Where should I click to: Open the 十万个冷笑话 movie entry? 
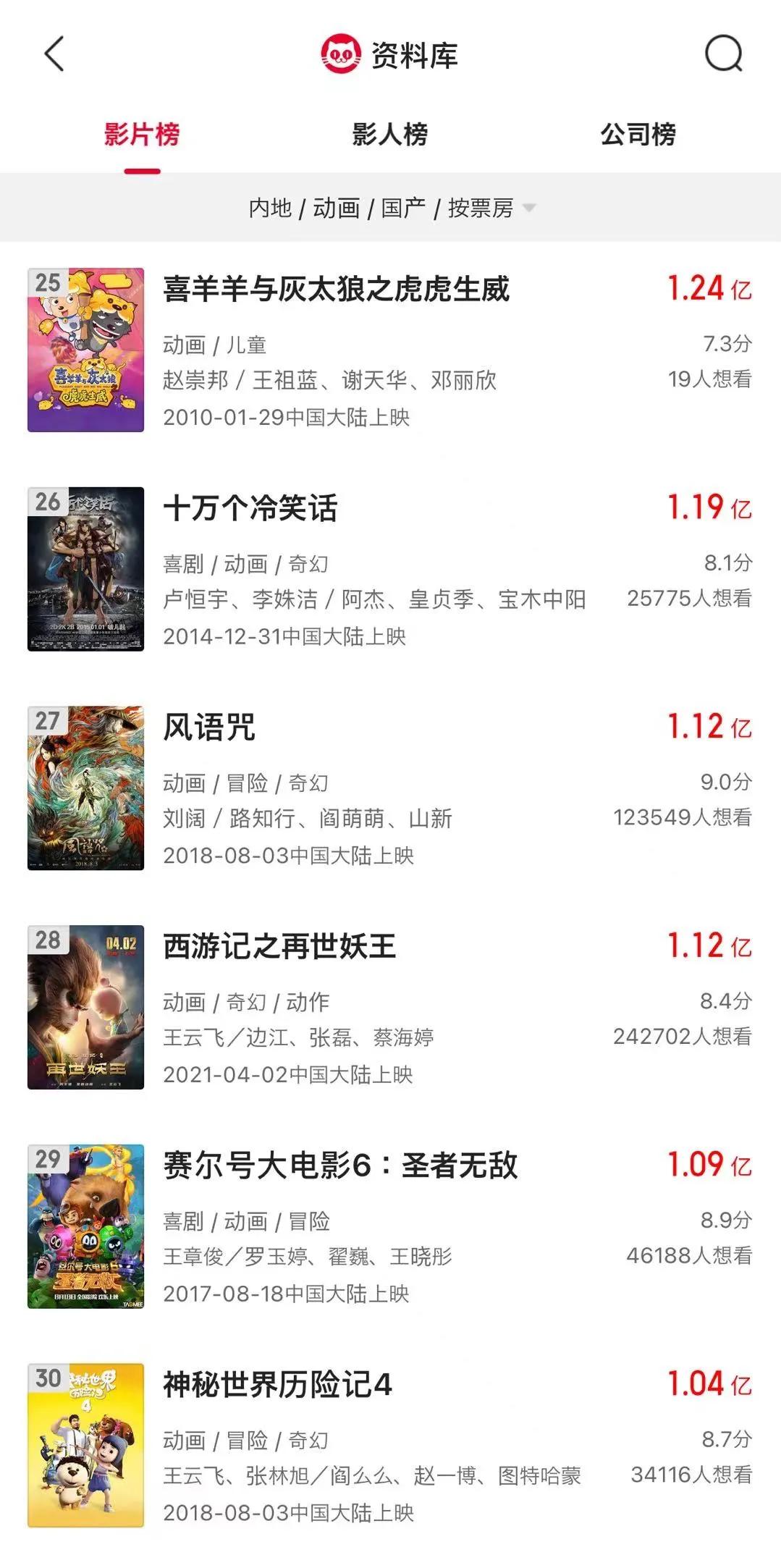click(250, 509)
